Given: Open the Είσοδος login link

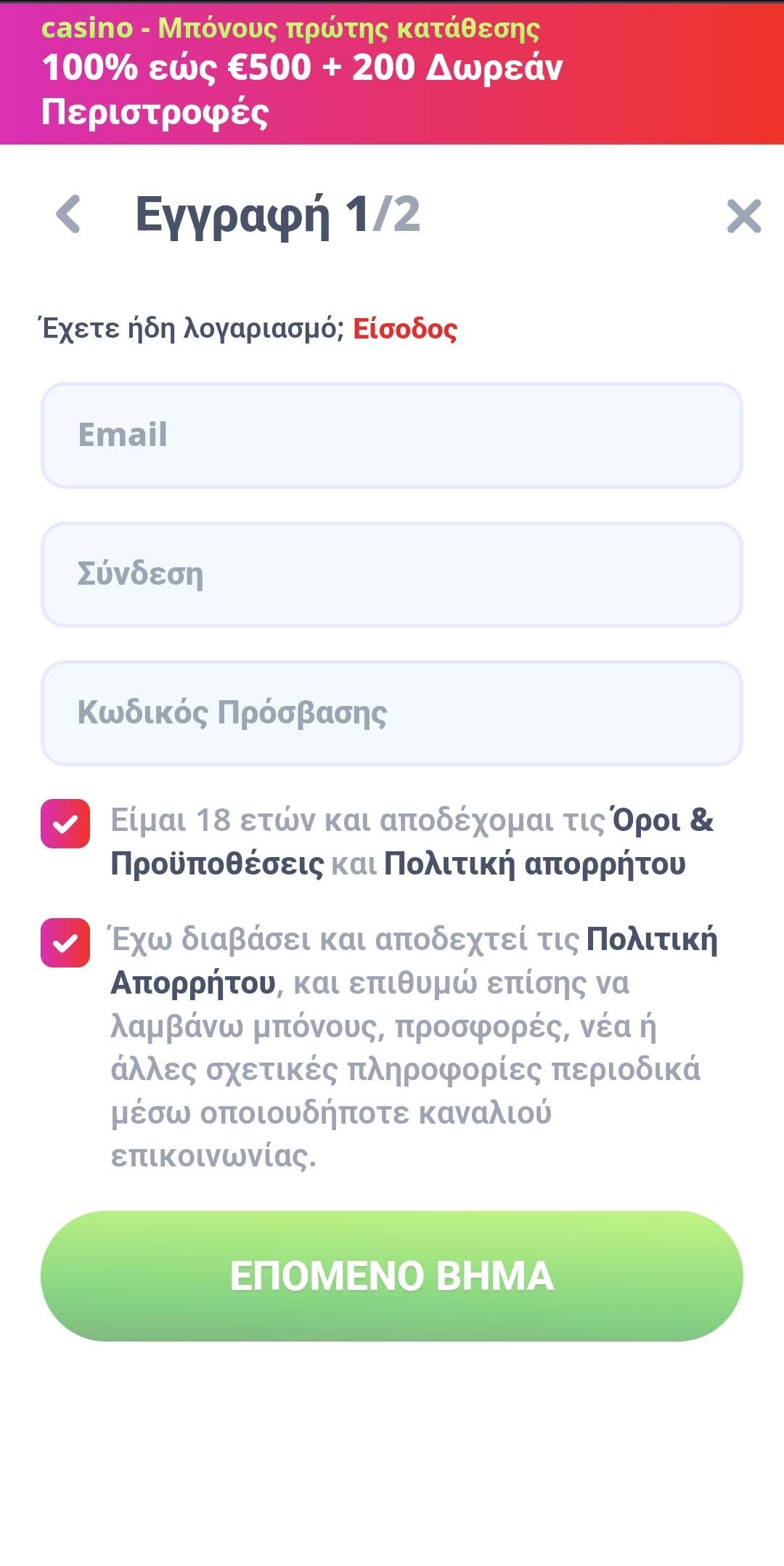Looking at the screenshot, I should click(x=405, y=329).
